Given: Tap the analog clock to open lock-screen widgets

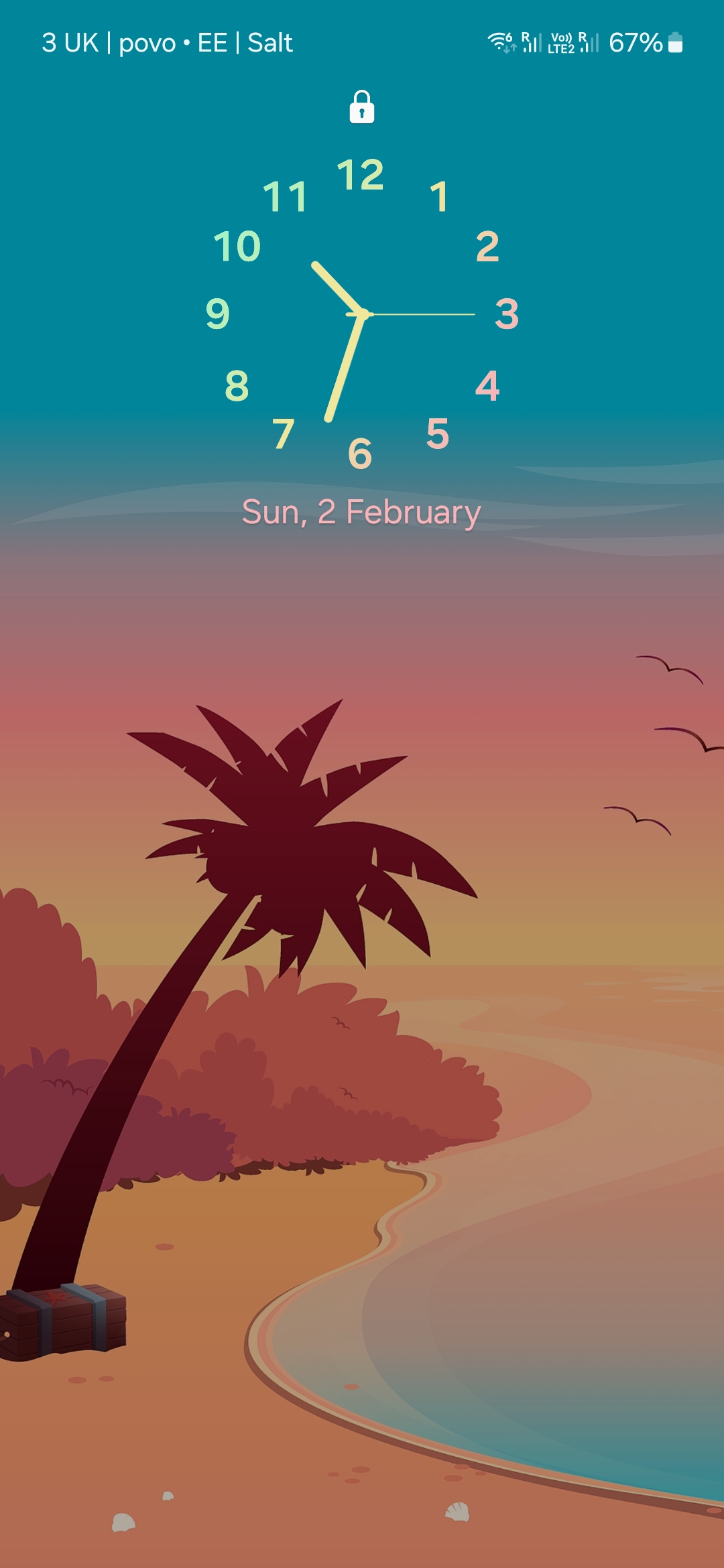Looking at the screenshot, I should (x=362, y=314).
